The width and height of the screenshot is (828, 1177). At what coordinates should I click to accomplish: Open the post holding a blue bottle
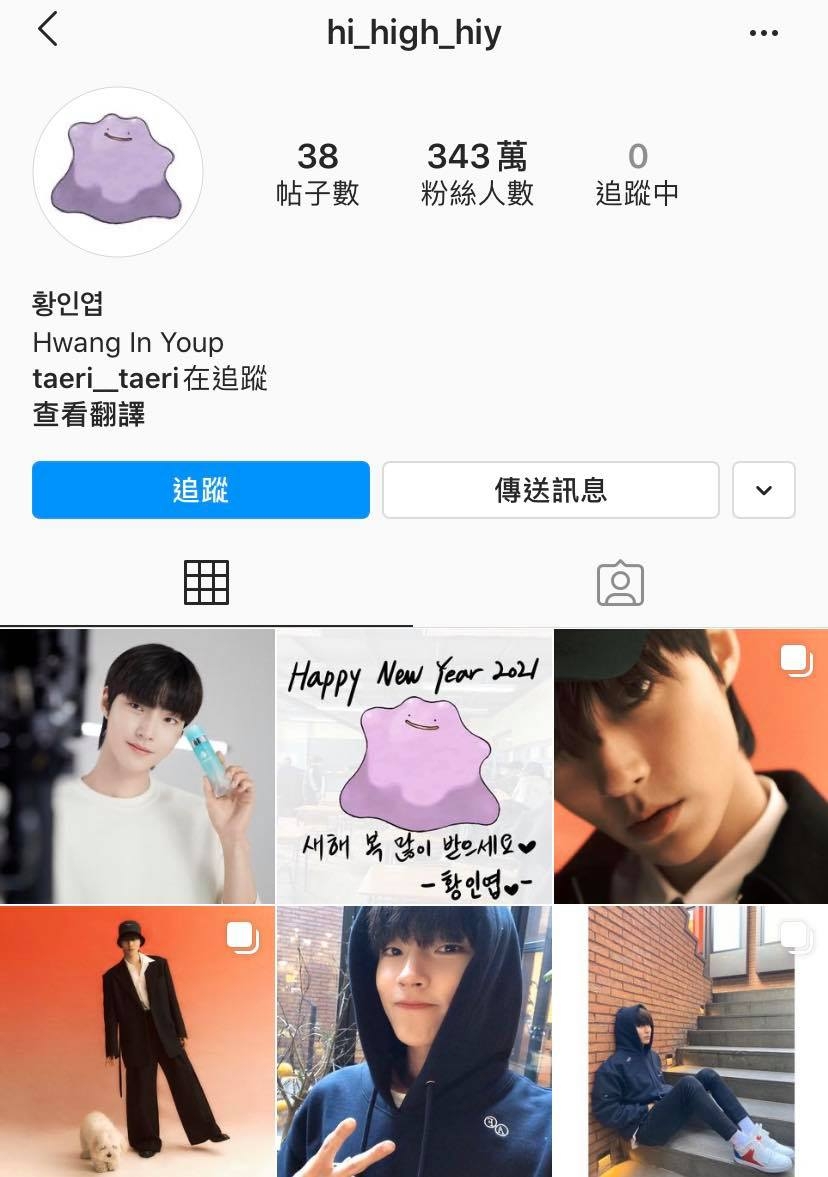(x=137, y=766)
